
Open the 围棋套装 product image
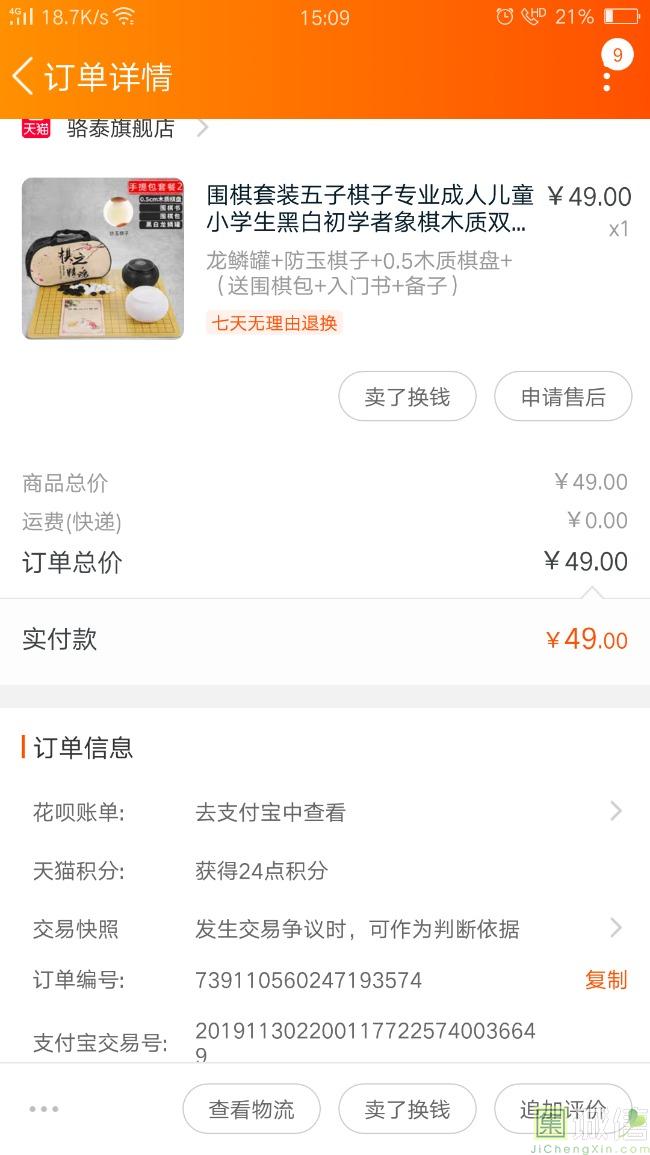103,259
